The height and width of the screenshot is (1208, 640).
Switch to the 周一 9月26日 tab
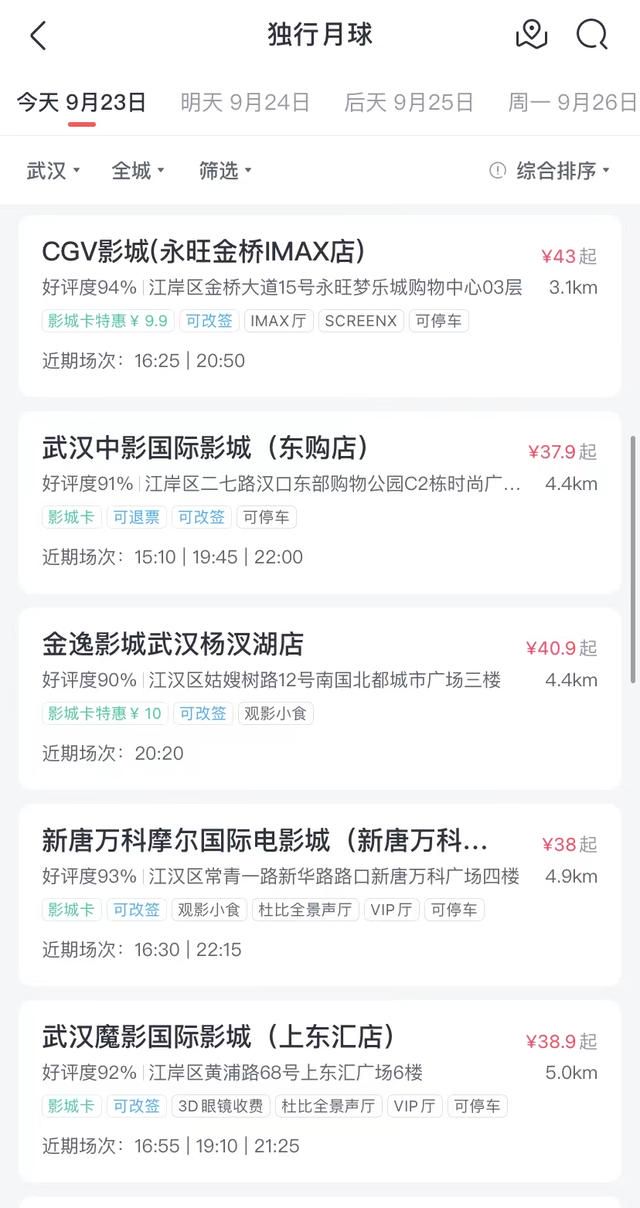572,102
